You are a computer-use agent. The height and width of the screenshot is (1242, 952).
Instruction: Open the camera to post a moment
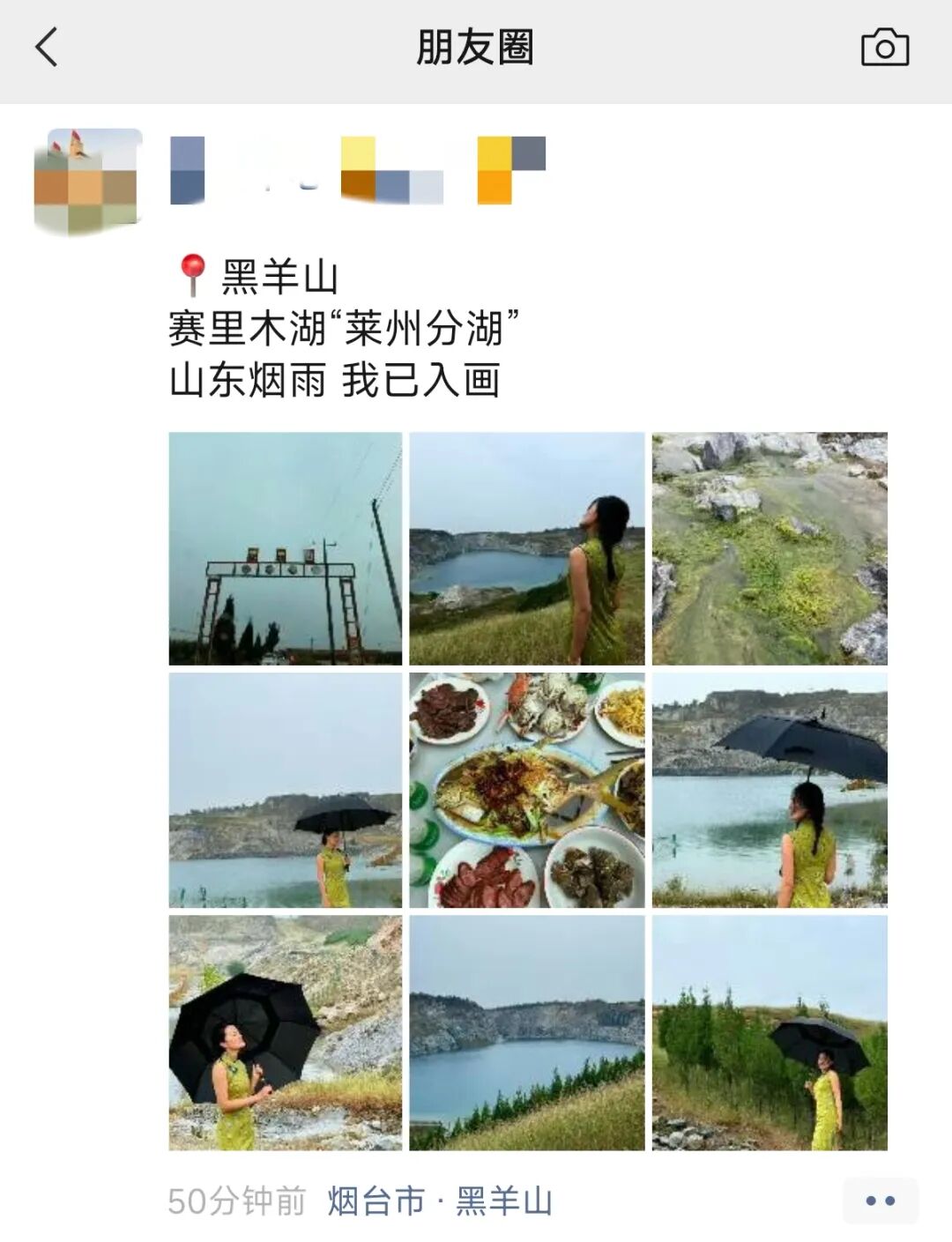point(884,48)
